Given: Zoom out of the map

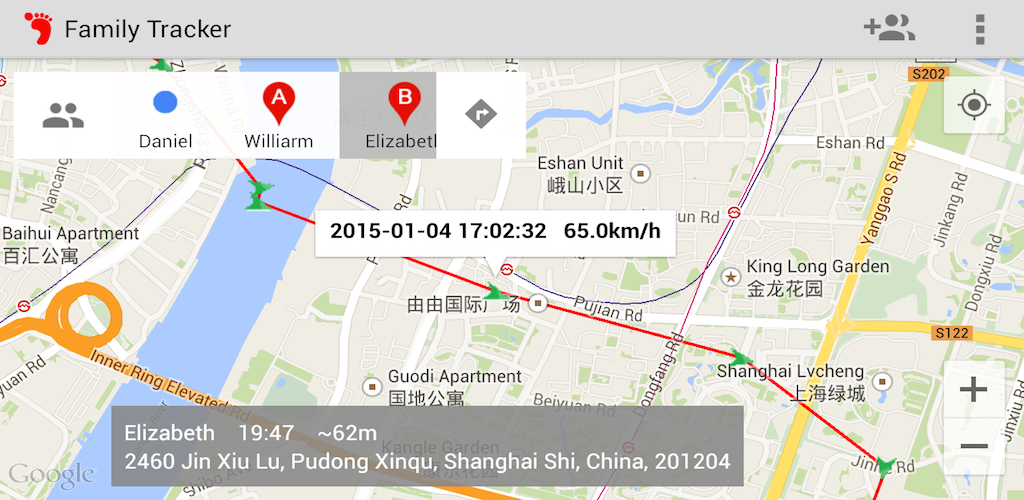Looking at the screenshot, I should (x=974, y=447).
